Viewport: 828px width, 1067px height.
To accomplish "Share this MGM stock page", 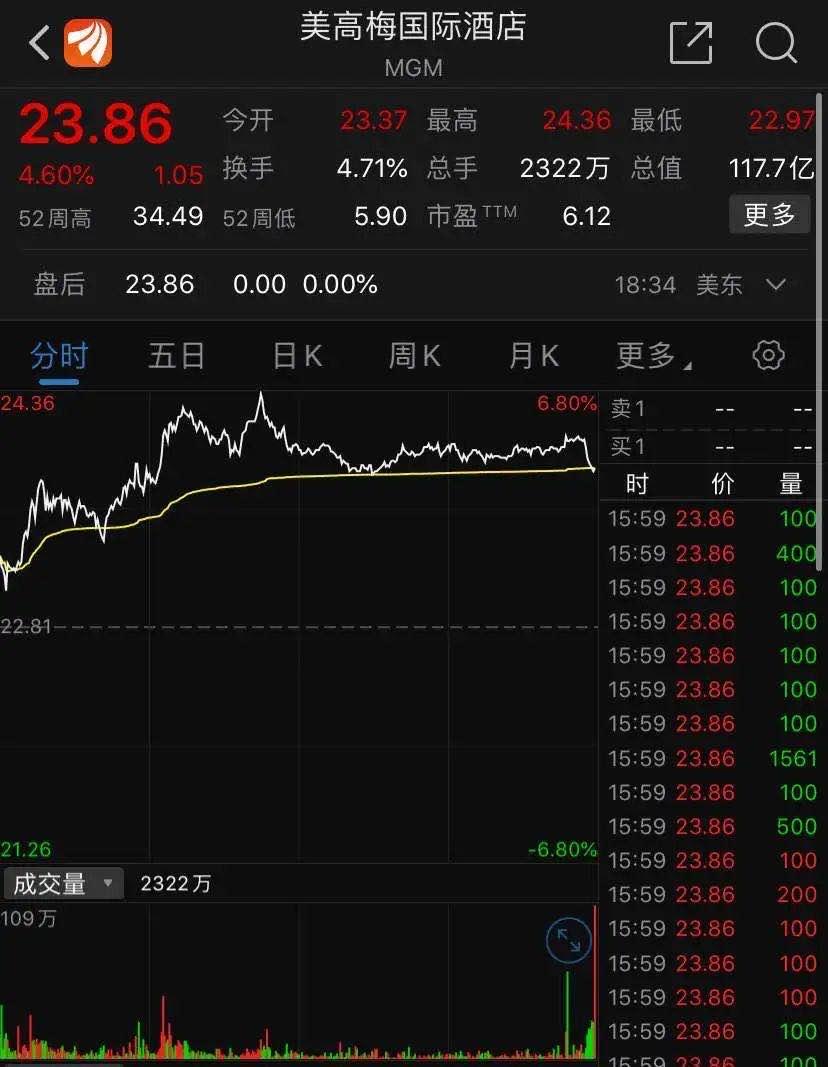I will (x=690, y=44).
